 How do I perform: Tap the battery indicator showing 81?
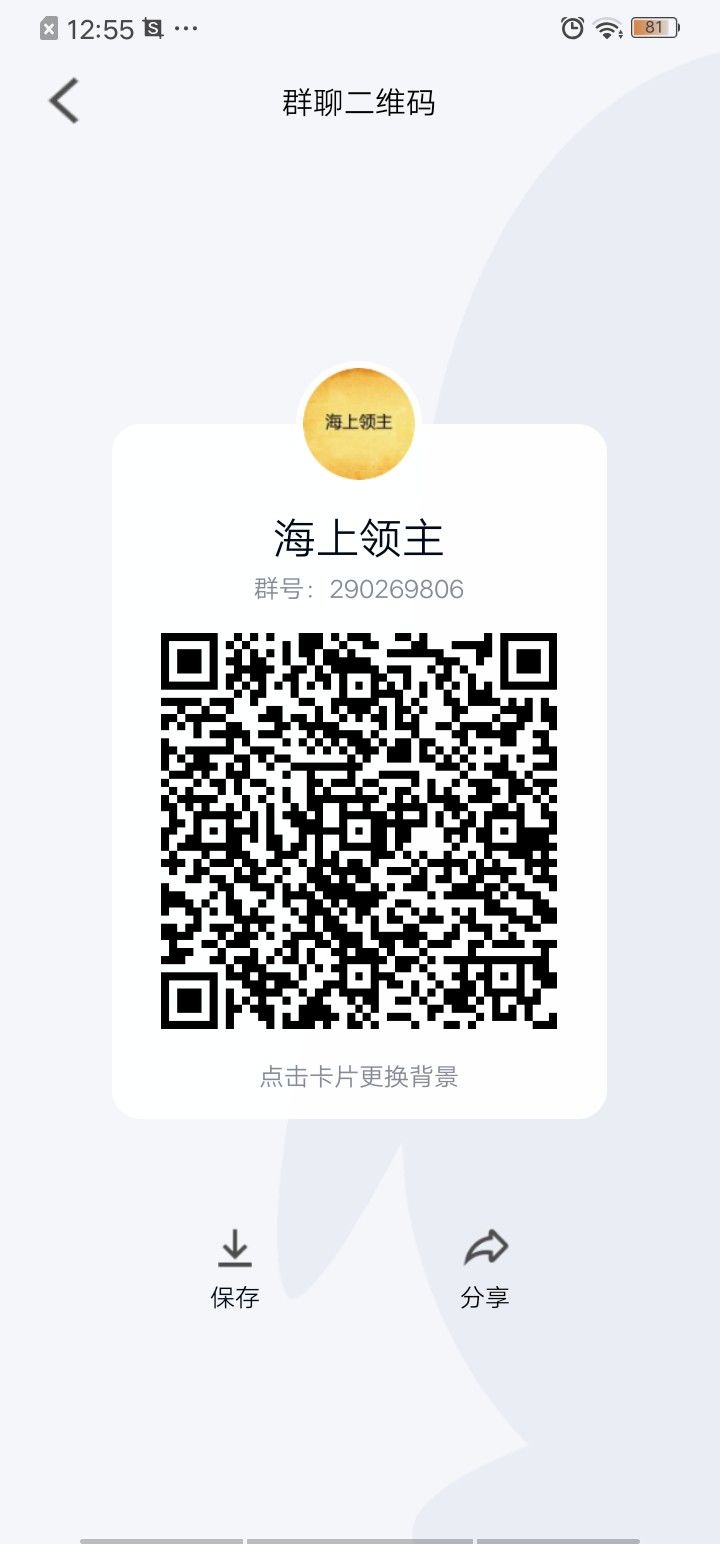click(655, 28)
